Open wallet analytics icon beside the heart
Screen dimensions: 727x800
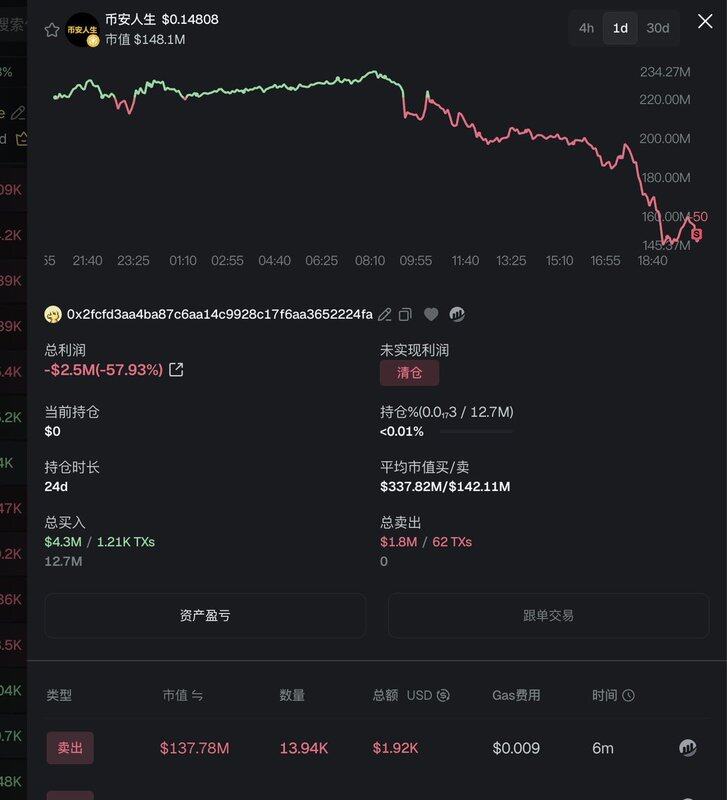(457, 315)
